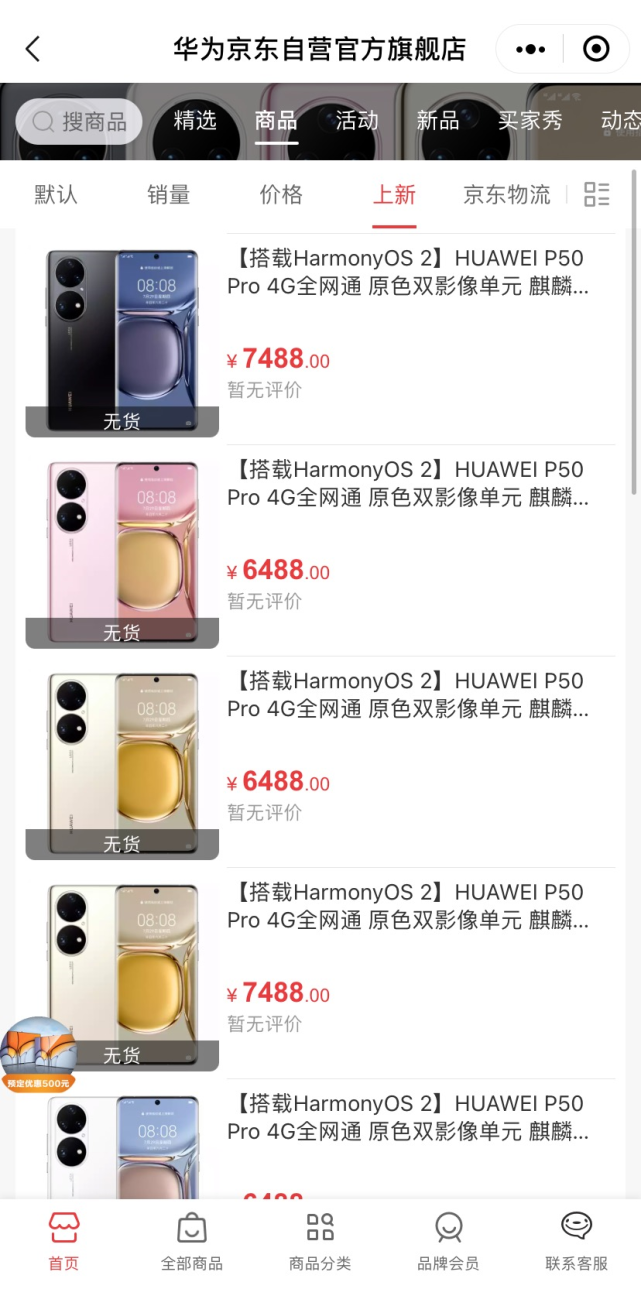Open the 新品 tab
This screenshot has width=641, height=1289.
[x=438, y=121]
